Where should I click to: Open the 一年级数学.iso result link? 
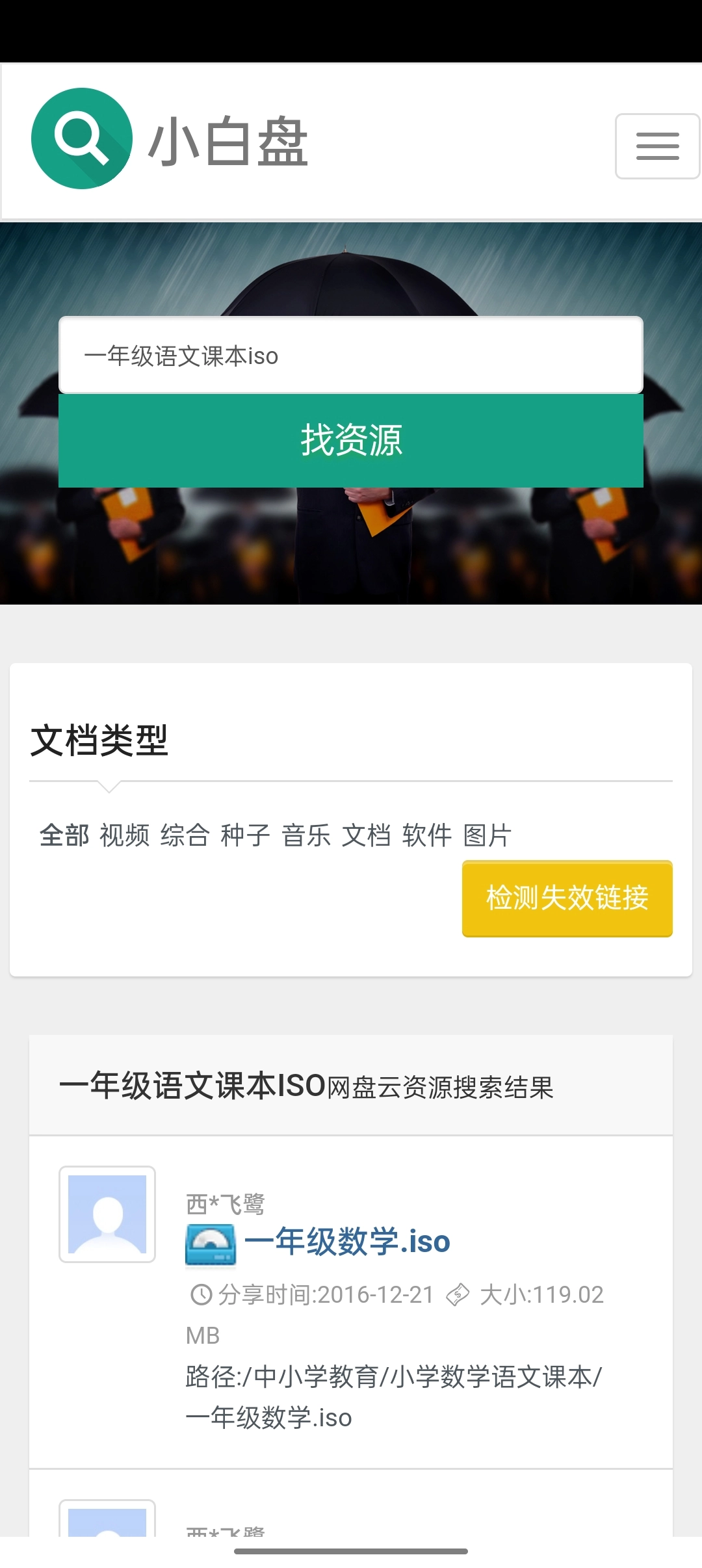pos(348,1240)
